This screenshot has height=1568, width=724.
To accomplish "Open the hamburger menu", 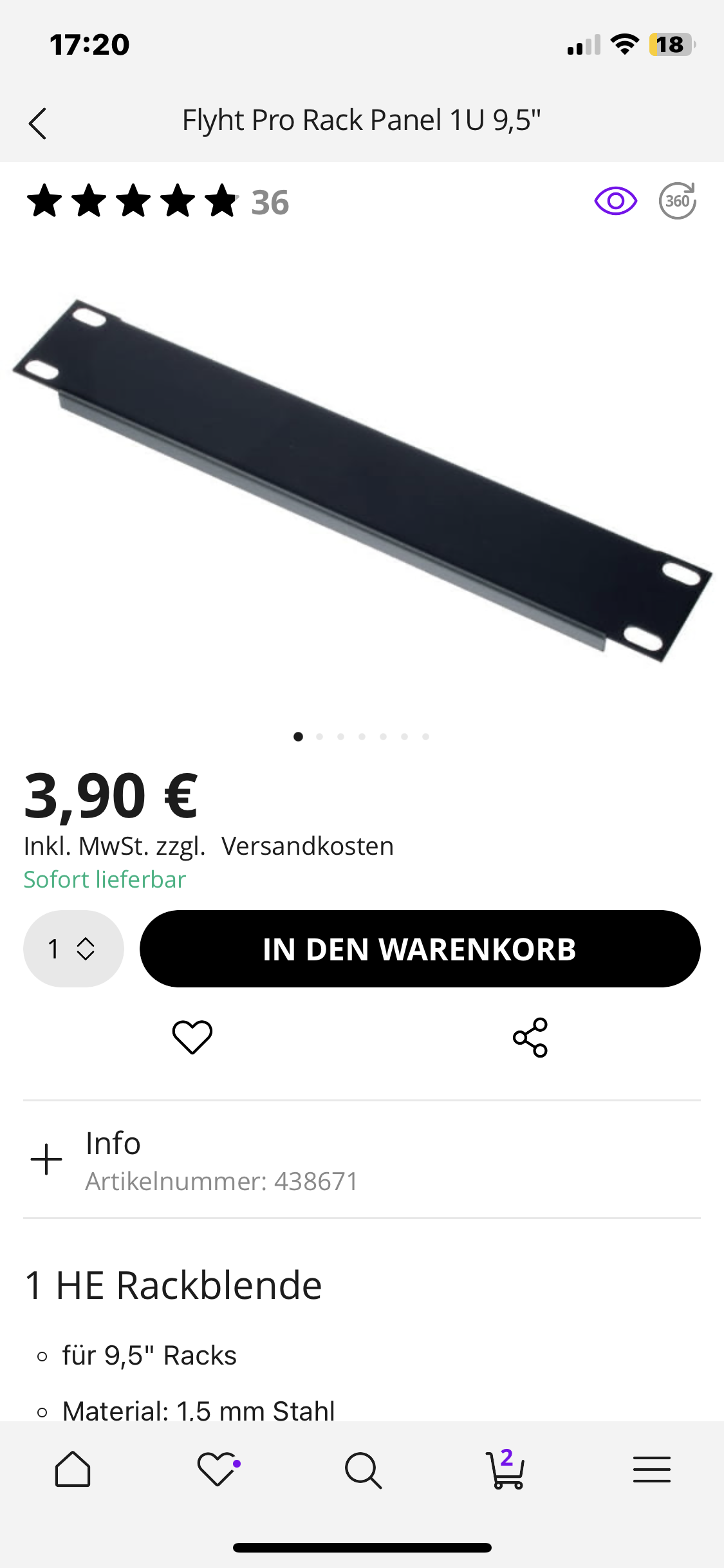I will (651, 1470).
